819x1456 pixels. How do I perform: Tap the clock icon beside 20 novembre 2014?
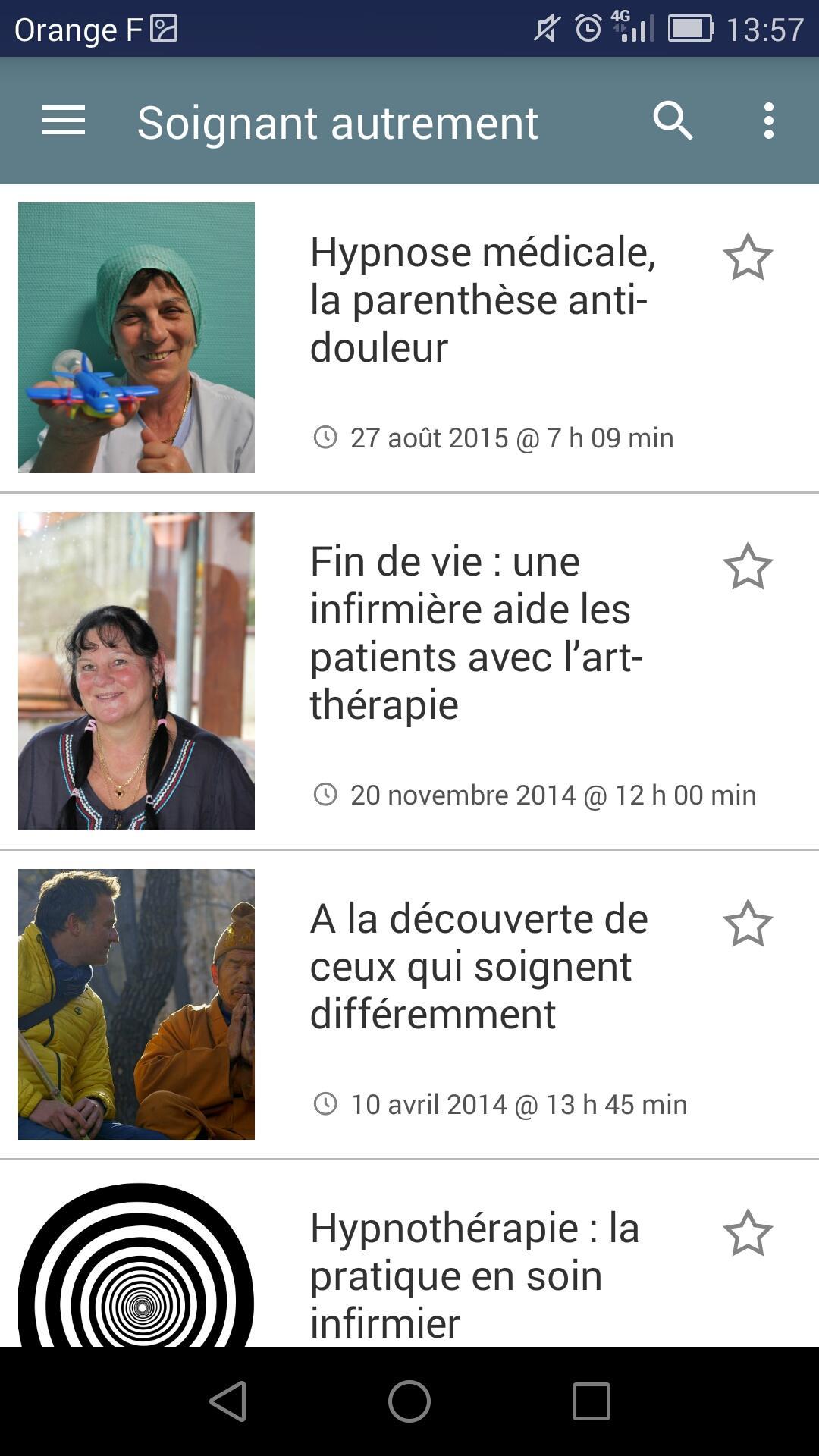pyautogui.click(x=326, y=794)
